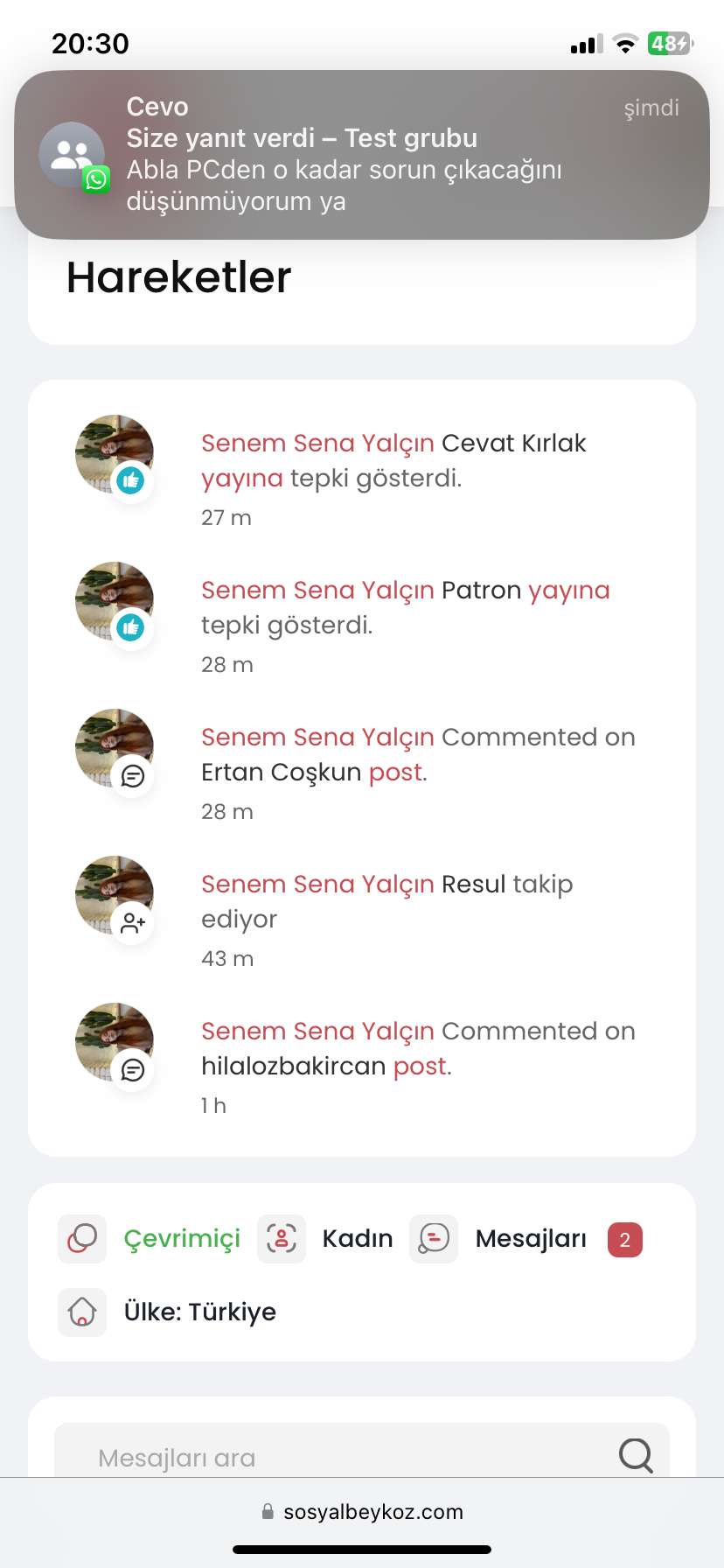Open the yayına link in Patron activity
The height and width of the screenshot is (1568, 724).
568,591
